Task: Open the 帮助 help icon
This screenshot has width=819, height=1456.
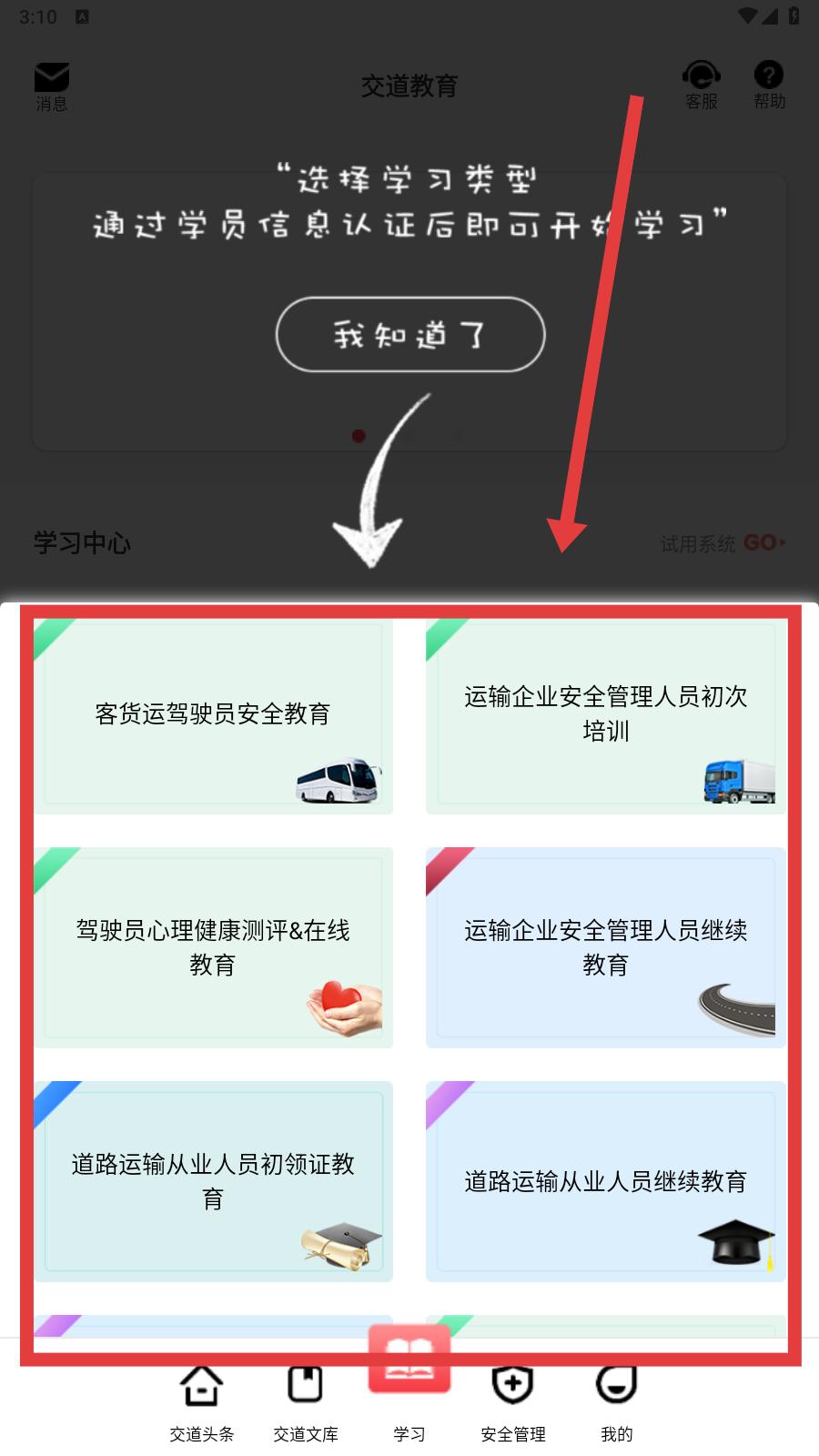Action: (769, 85)
